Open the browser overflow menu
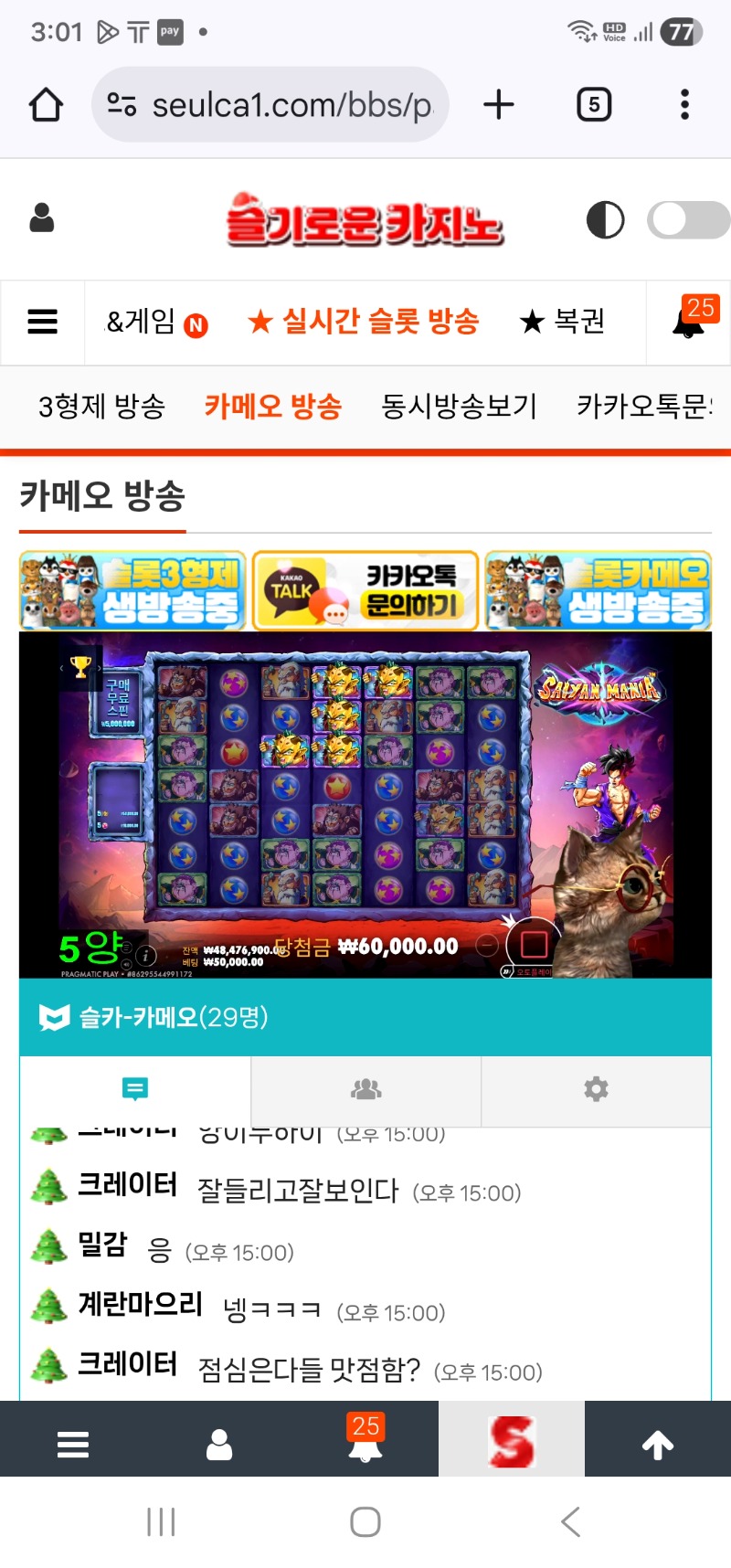Viewport: 731px width, 1568px height. [684, 105]
